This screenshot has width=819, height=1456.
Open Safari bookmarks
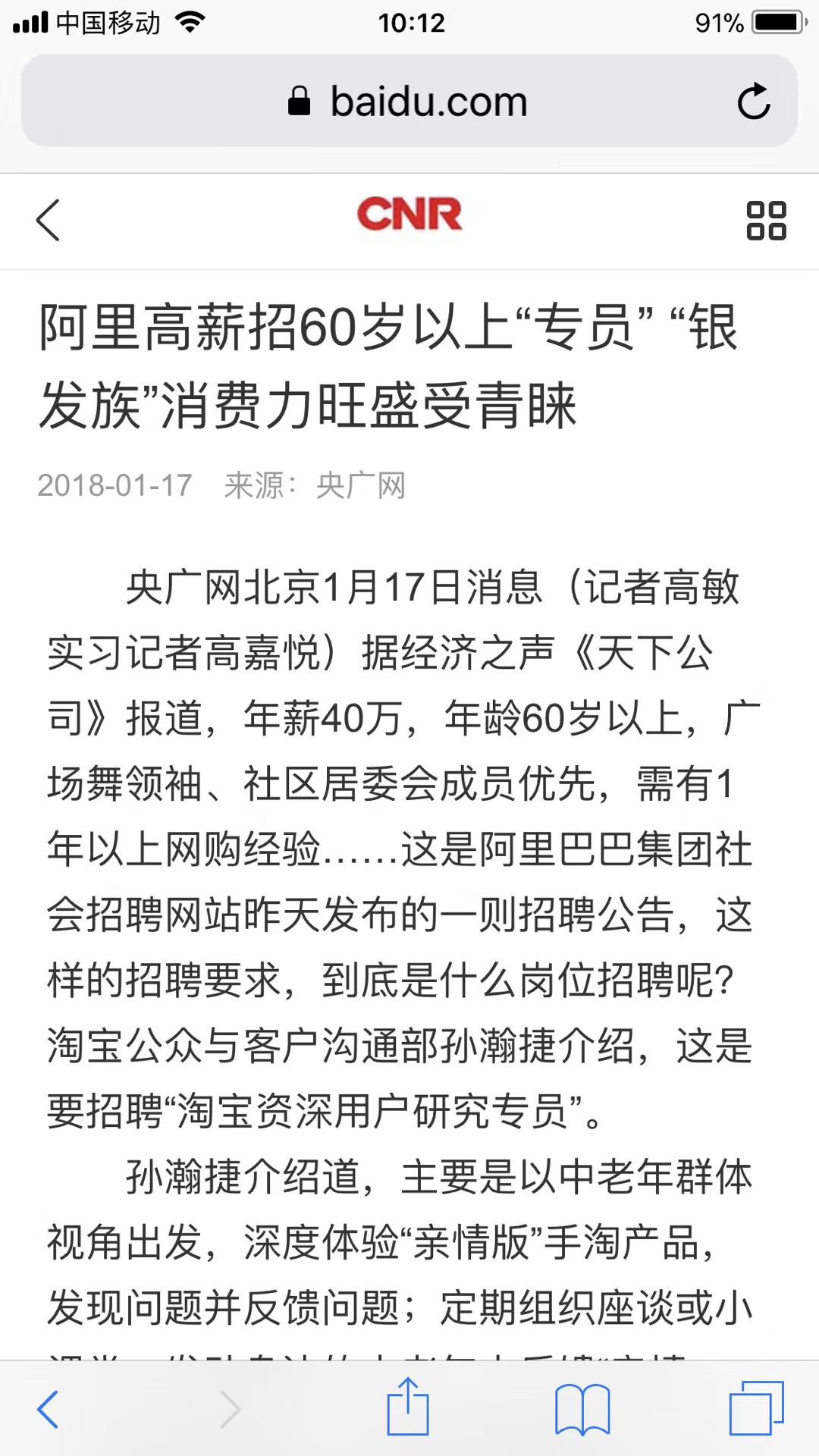coord(582,1410)
